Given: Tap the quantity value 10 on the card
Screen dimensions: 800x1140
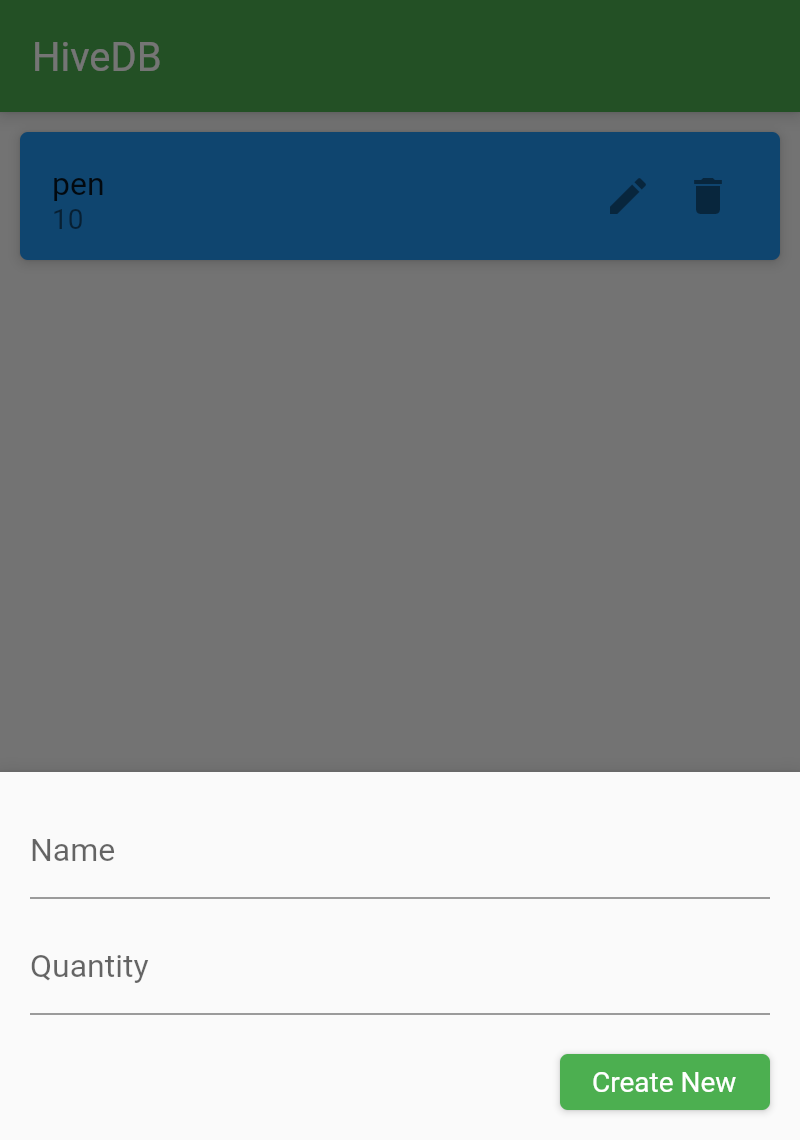Looking at the screenshot, I should (69, 220).
